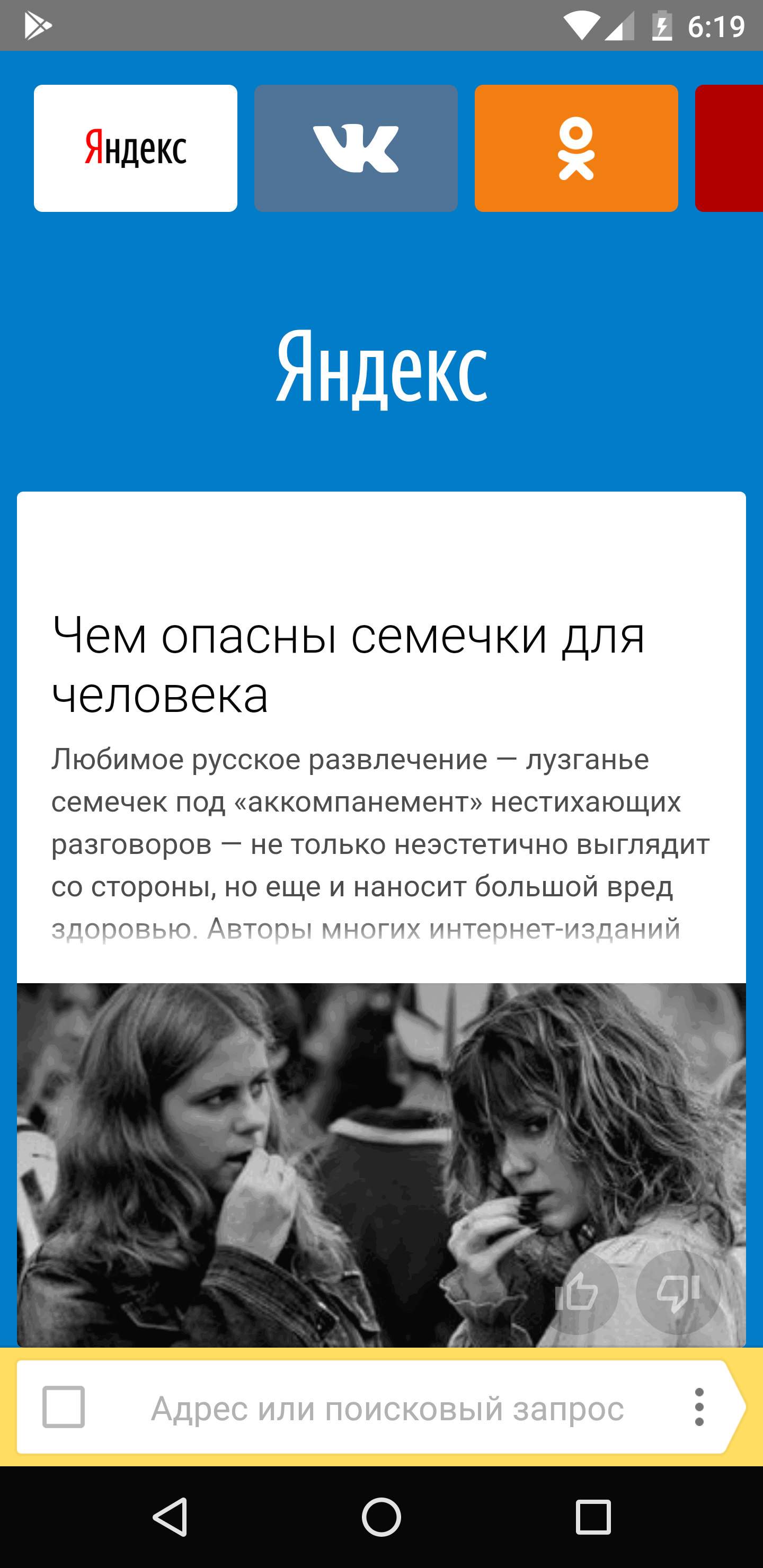Open the partly visible red shortcut tile
Screen dimensions: 763x1568
tap(730, 148)
